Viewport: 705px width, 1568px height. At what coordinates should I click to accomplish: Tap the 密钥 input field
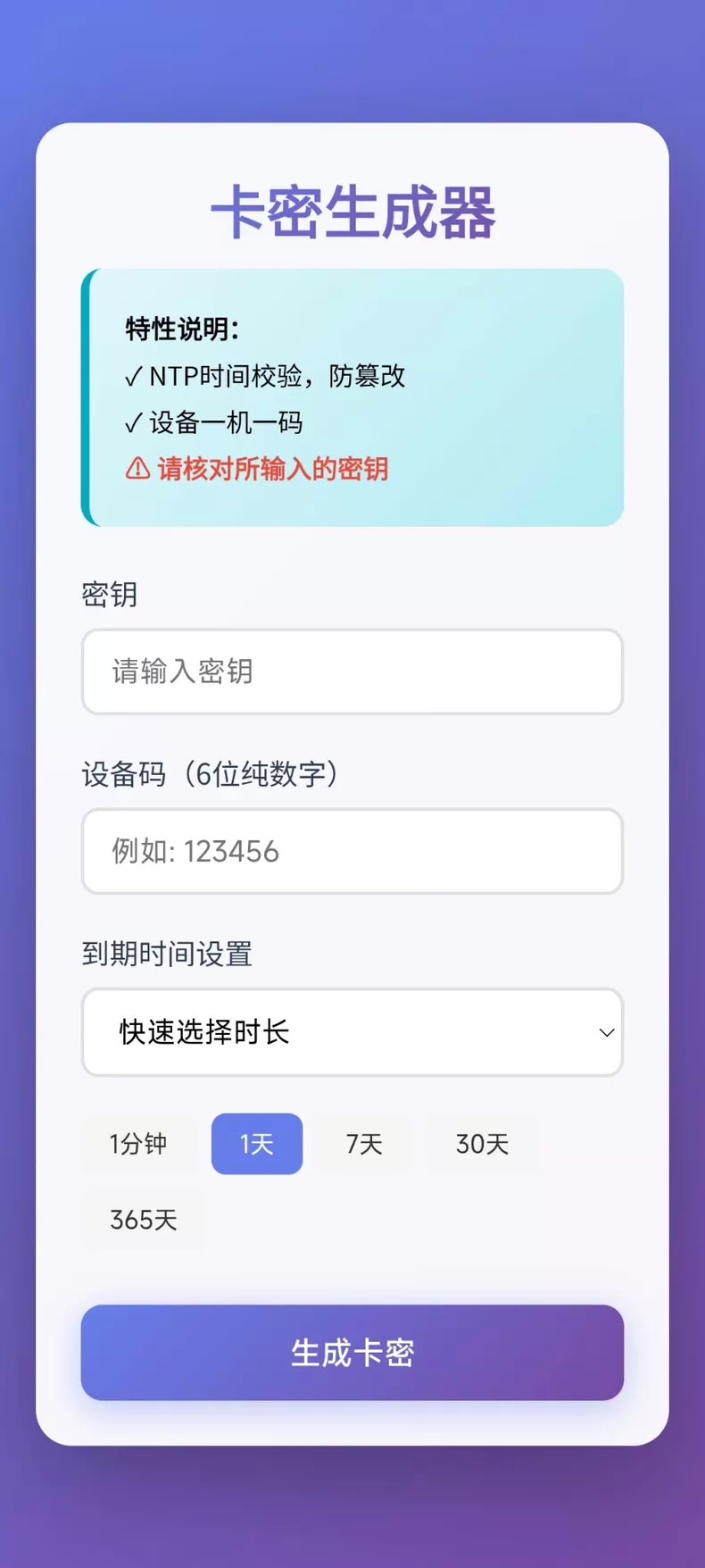pos(352,671)
